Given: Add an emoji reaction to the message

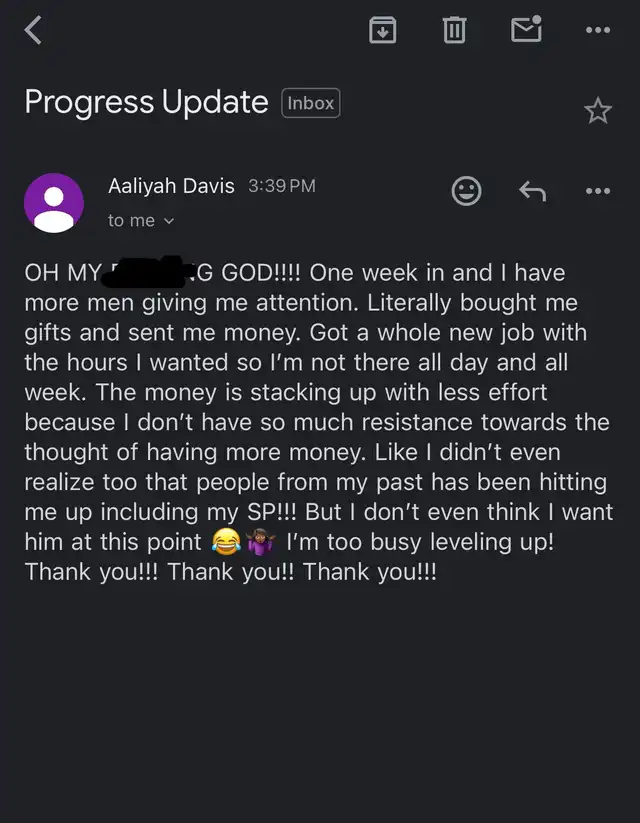Looking at the screenshot, I should 466,190.
